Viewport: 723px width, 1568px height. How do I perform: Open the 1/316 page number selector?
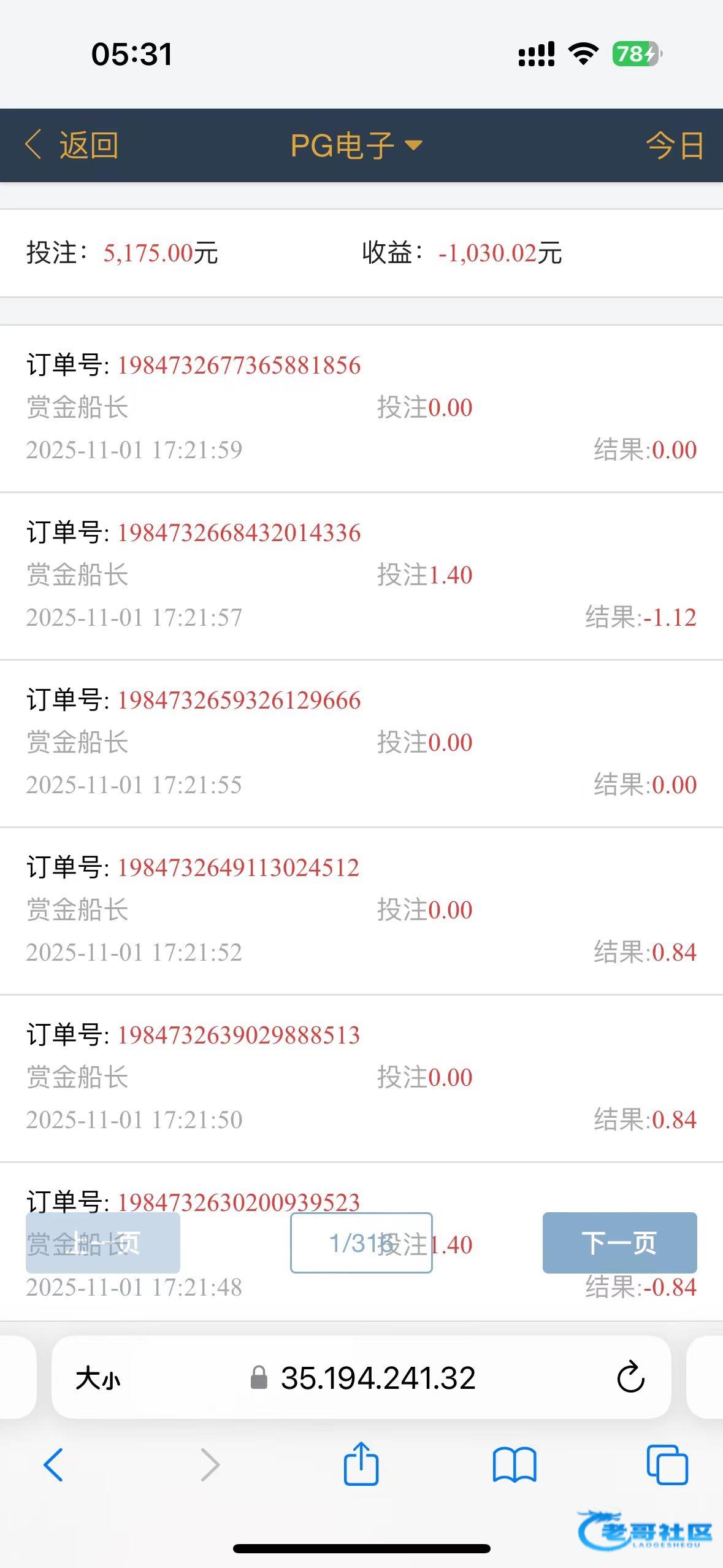click(x=361, y=1242)
